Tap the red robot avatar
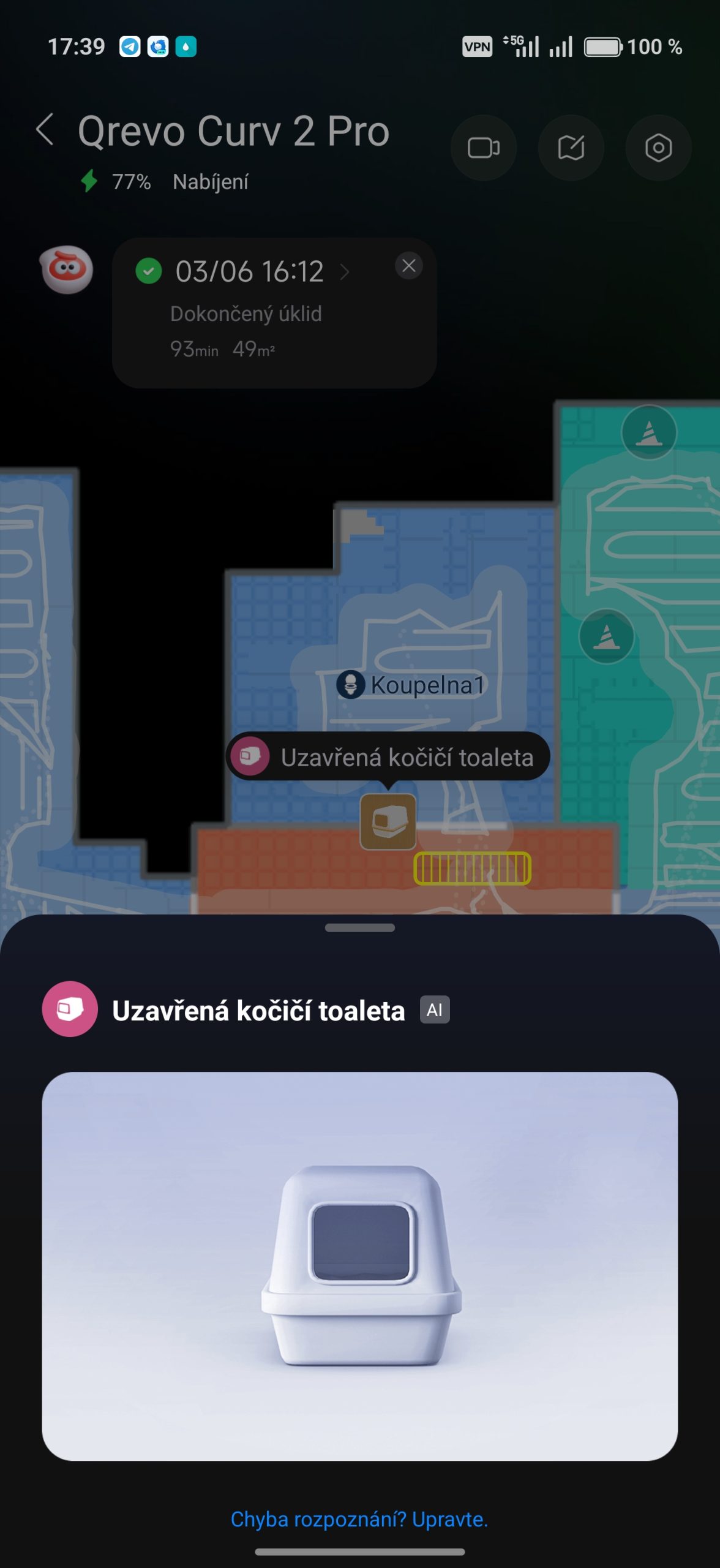The height and width of the screenshot is (1568, 720). tap(67, 269)
